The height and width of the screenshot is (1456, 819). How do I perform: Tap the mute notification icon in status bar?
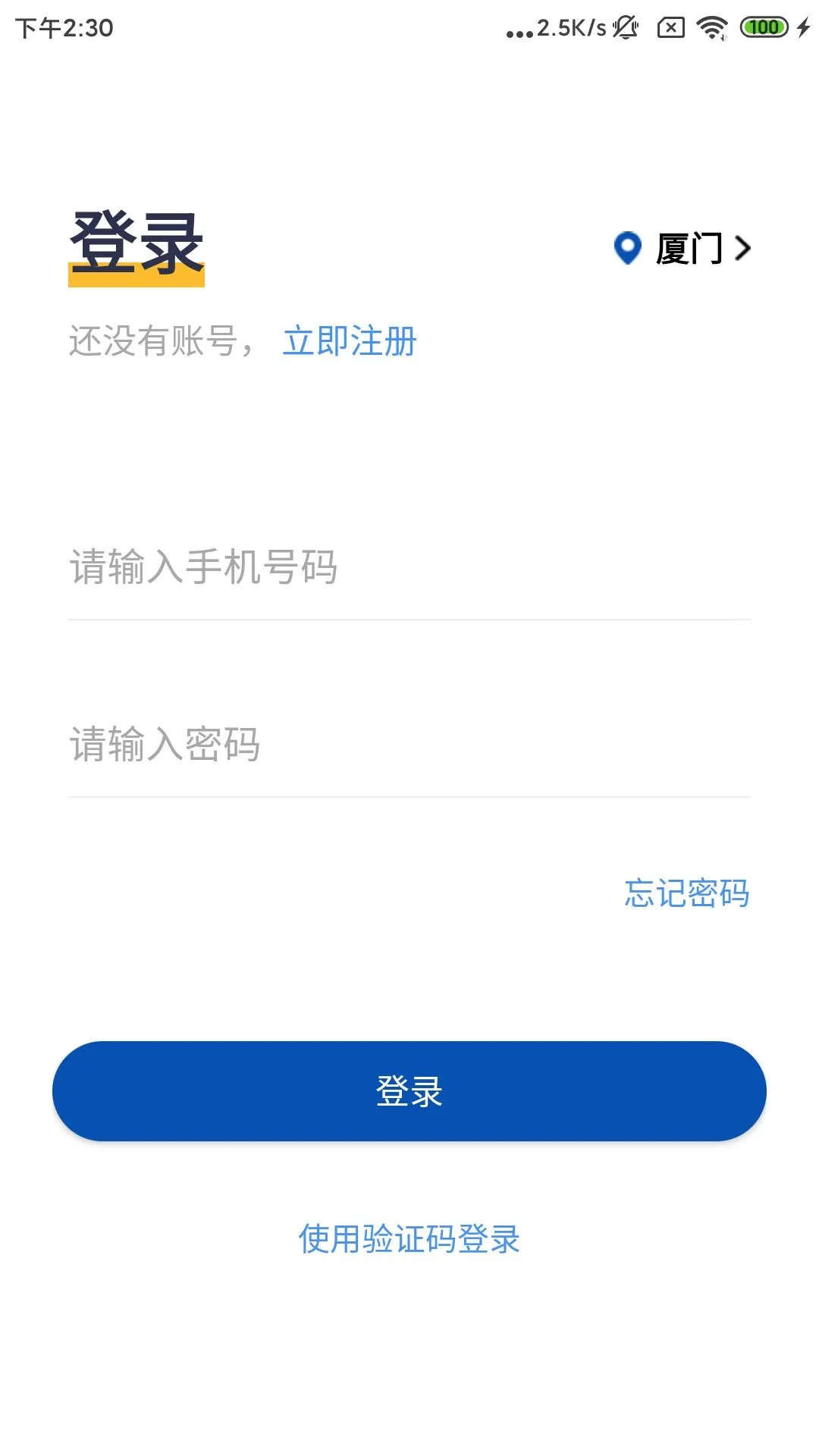[625, 27]
